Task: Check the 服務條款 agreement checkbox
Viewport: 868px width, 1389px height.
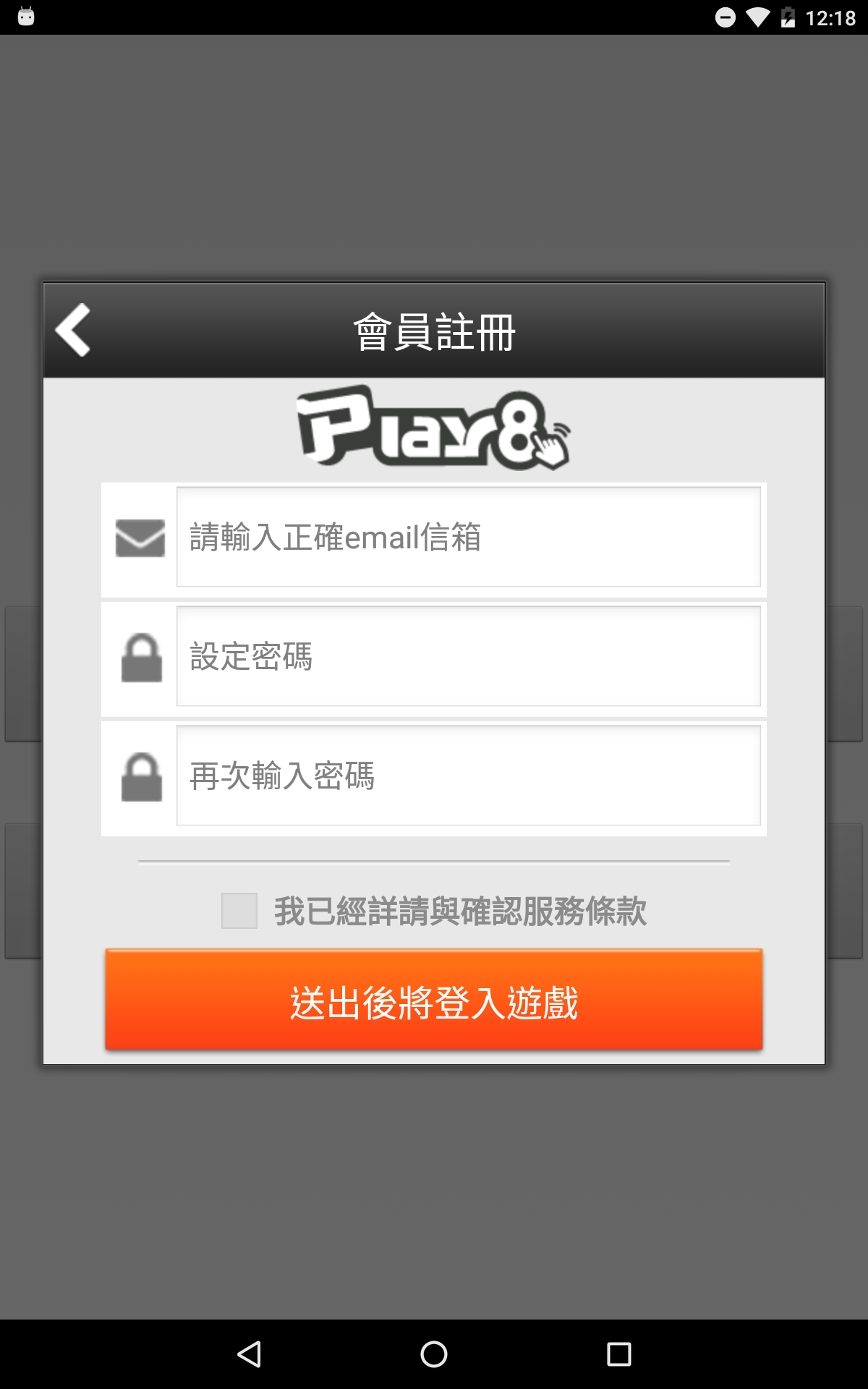Action: [239, 910]
